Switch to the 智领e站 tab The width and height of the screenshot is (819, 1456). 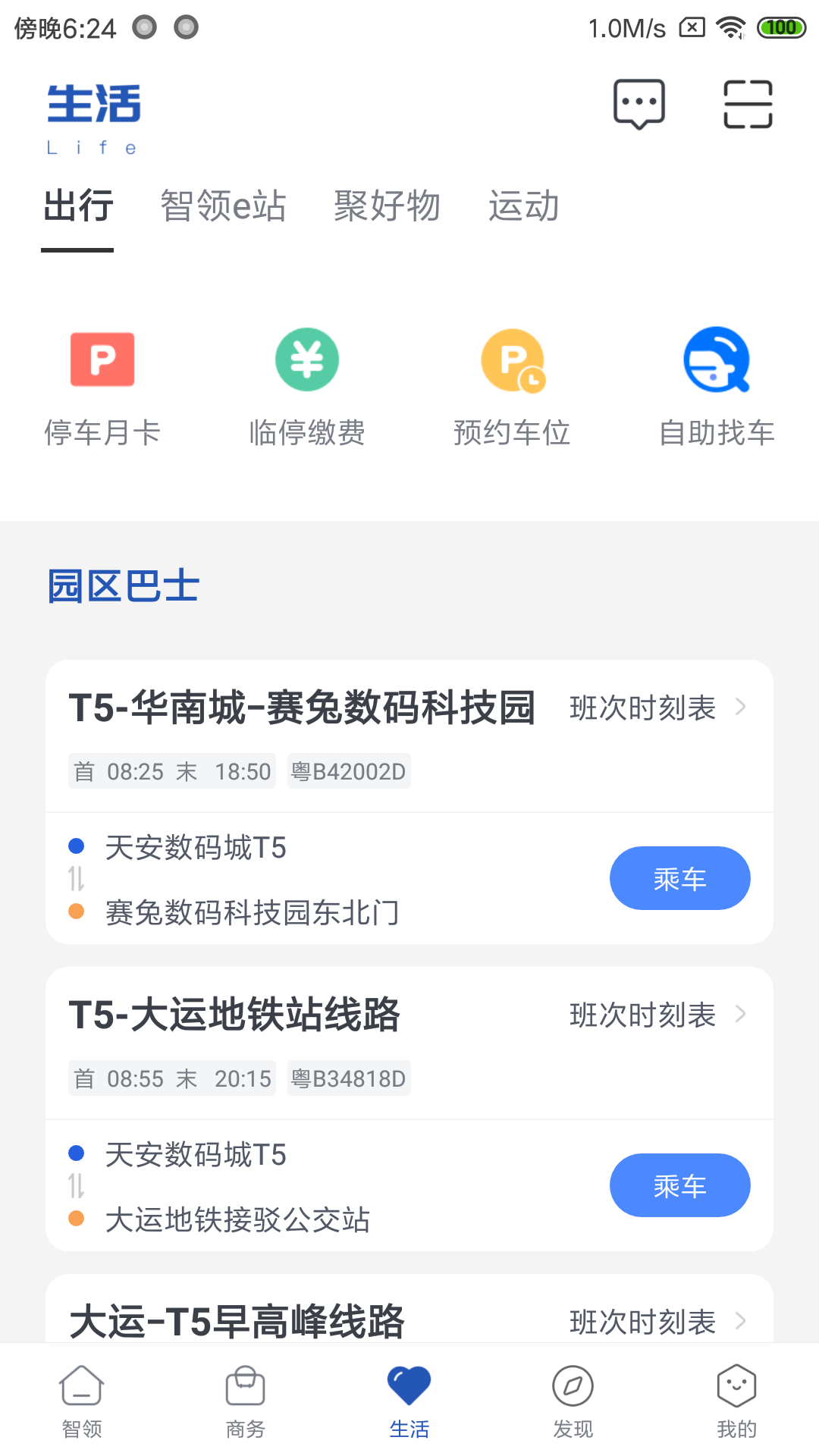click(222, 206)
